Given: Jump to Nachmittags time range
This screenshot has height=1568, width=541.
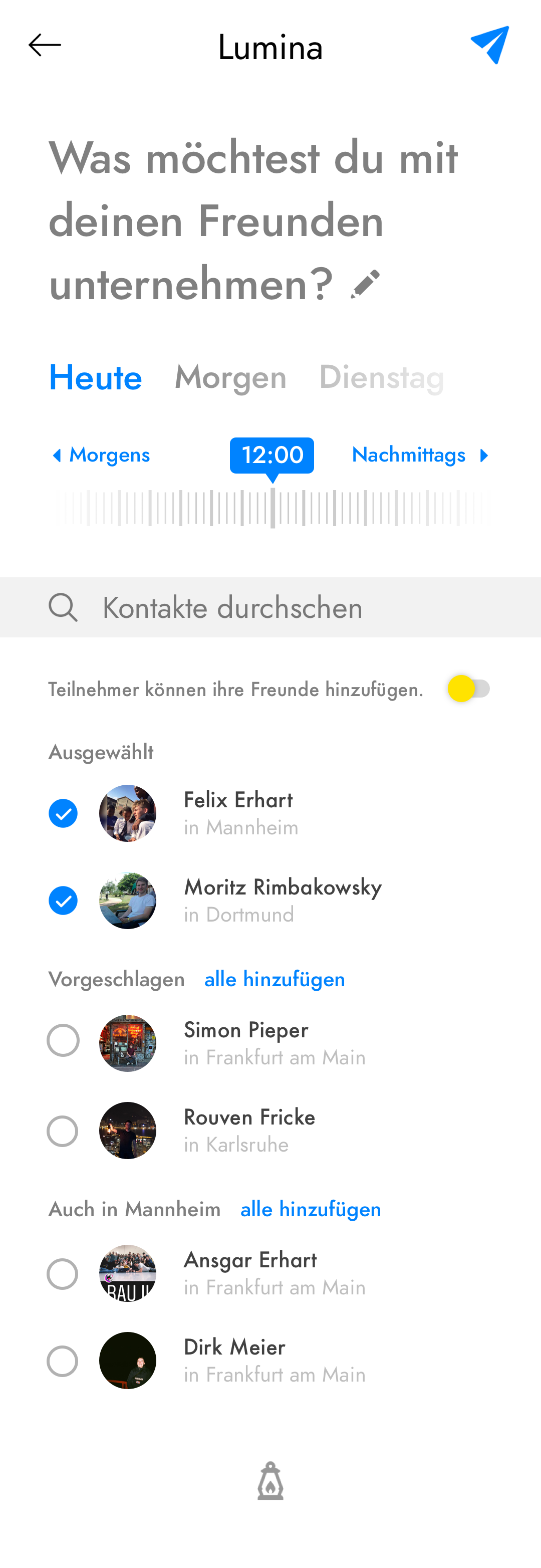Looking at the screenshot, I should coord(420,455).
